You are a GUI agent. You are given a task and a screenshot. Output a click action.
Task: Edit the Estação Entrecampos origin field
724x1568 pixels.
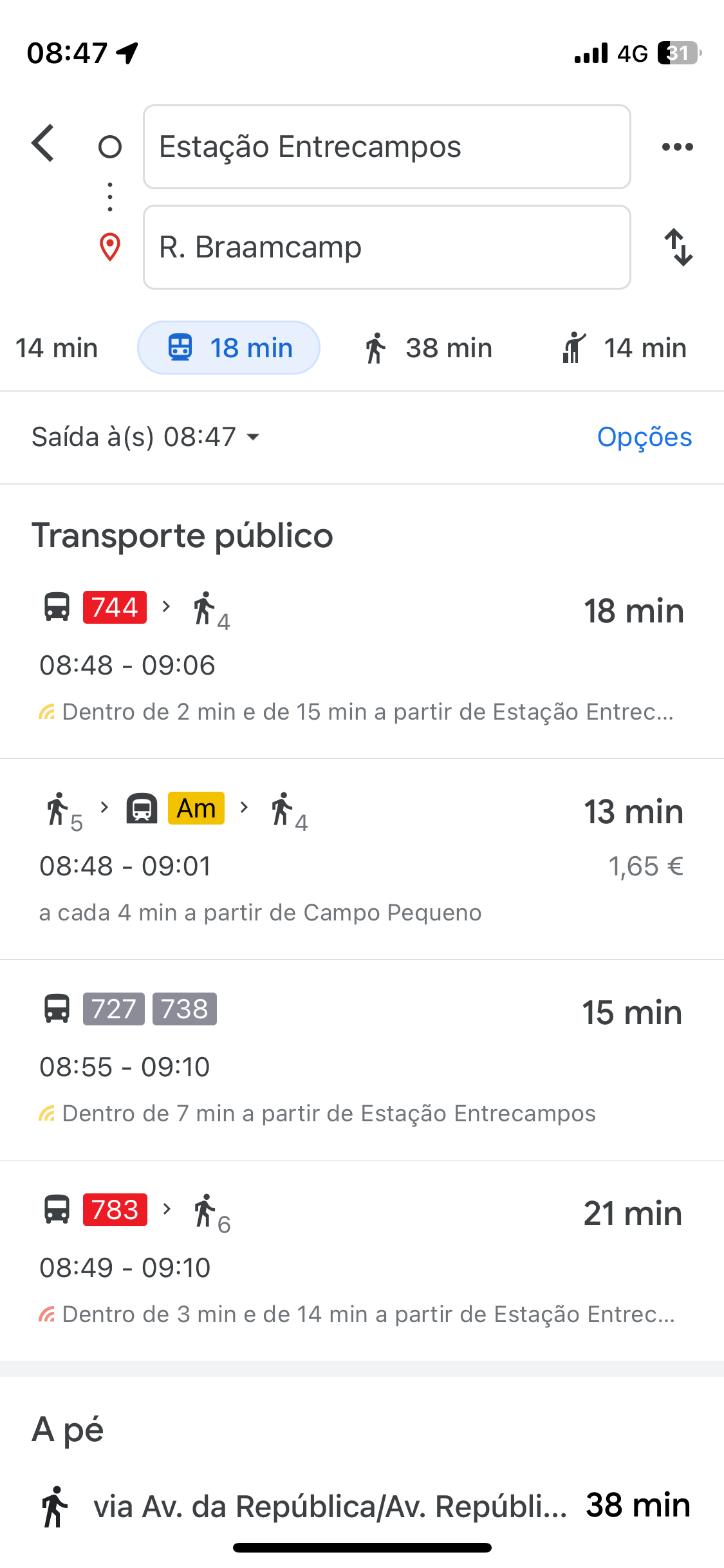[387, 147]
